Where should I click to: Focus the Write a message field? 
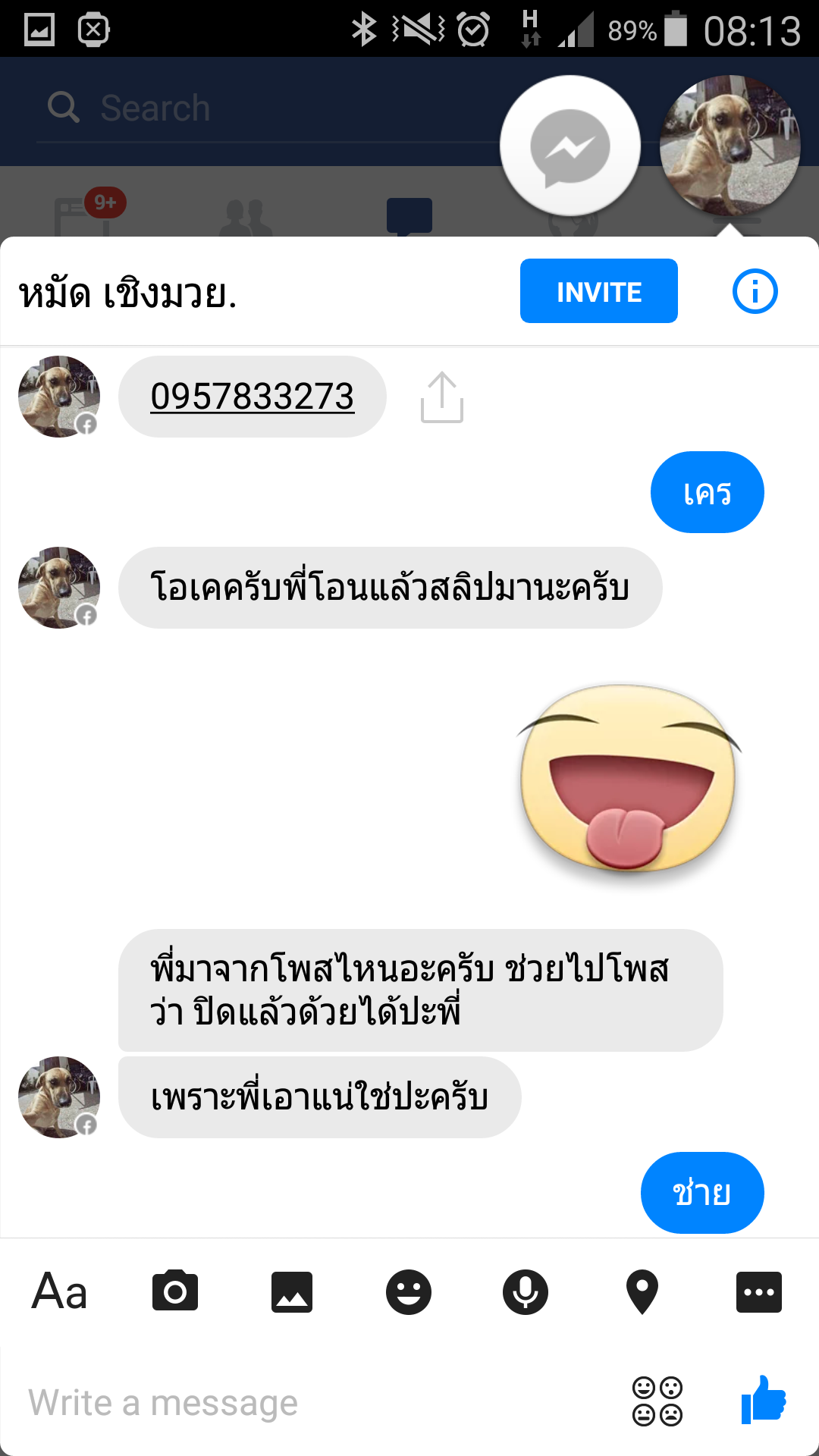coord(303,1403)
